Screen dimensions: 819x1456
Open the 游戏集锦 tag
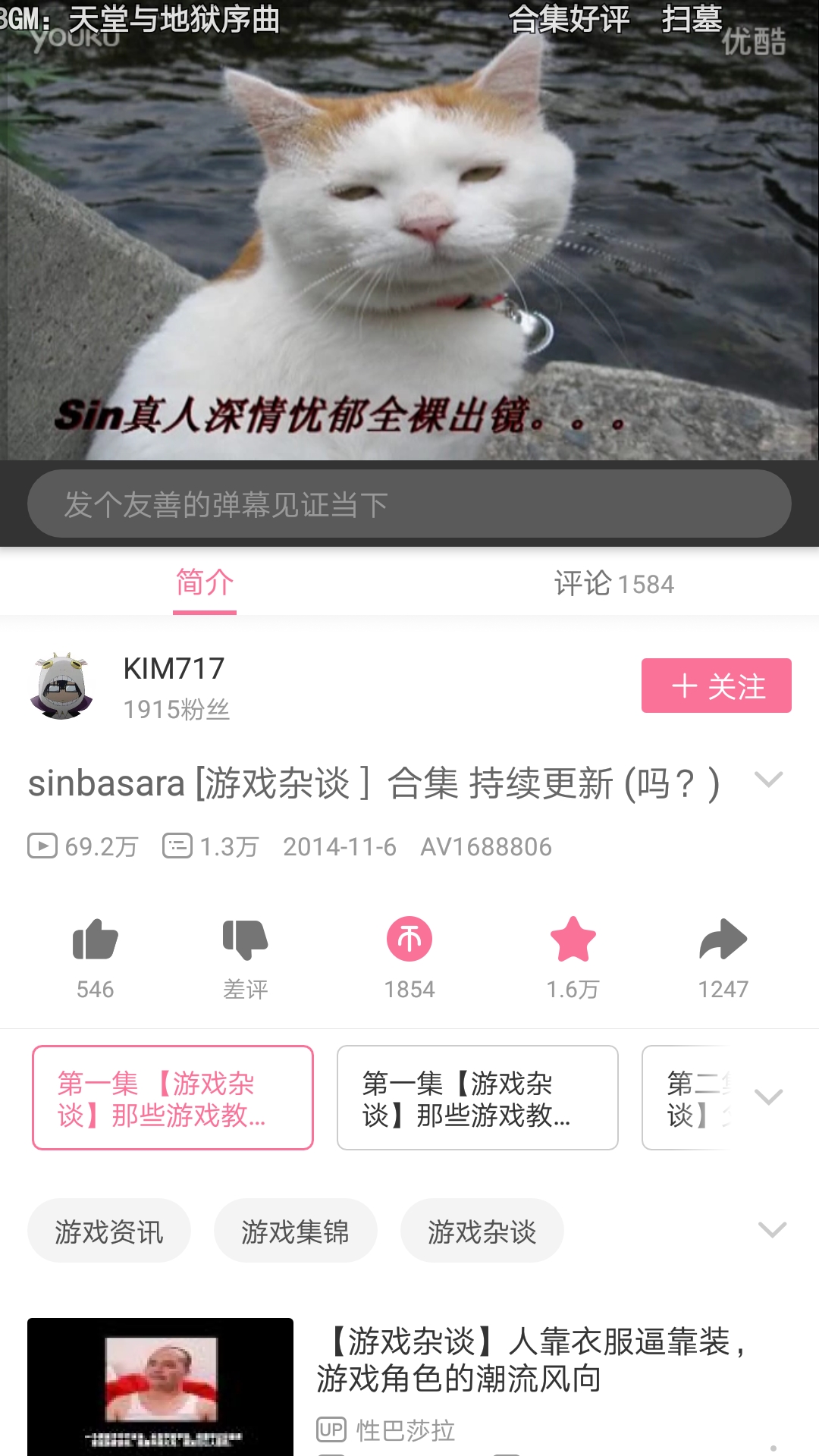(295, 1231)
